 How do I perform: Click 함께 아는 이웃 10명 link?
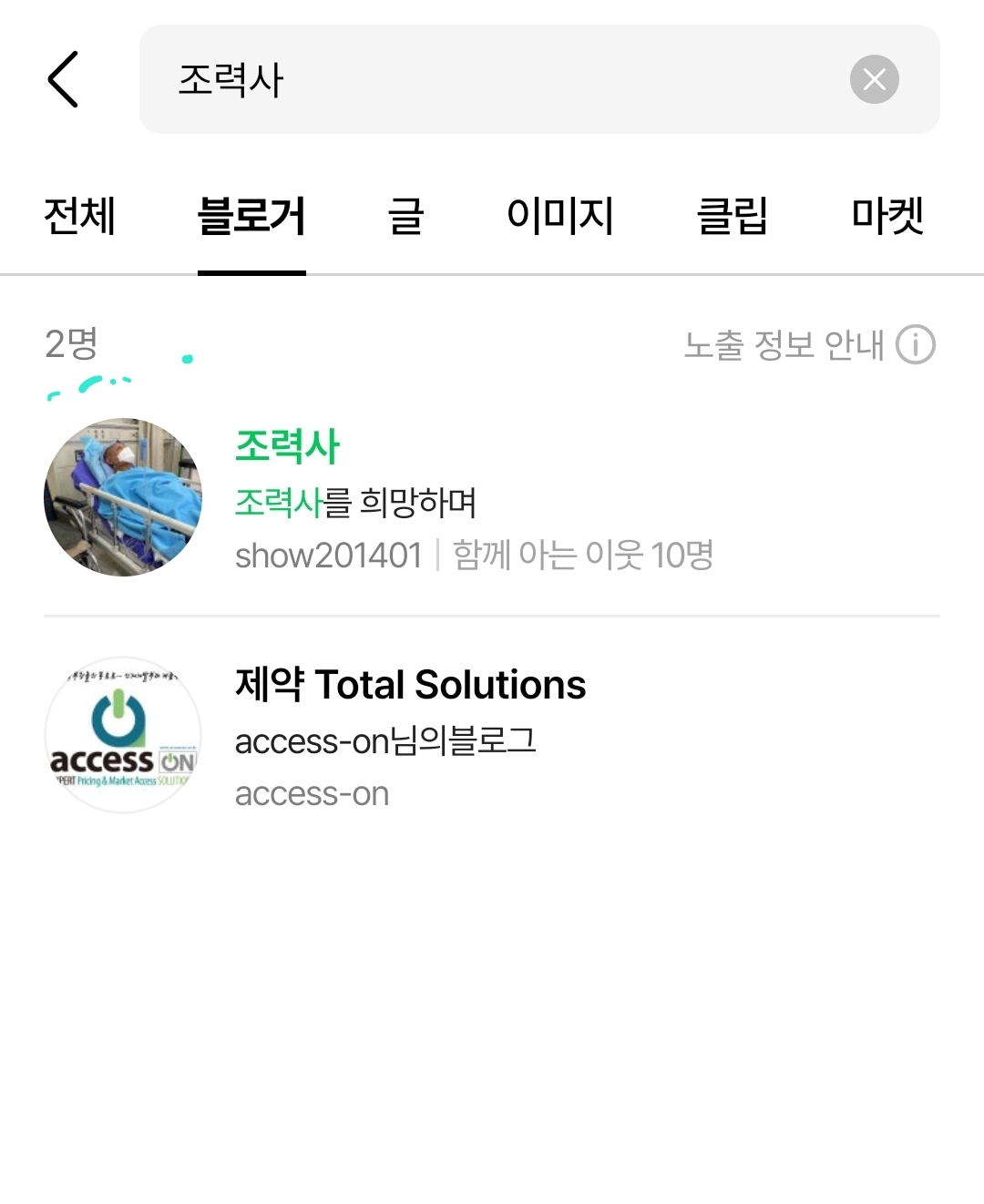[x=583, y=555]
